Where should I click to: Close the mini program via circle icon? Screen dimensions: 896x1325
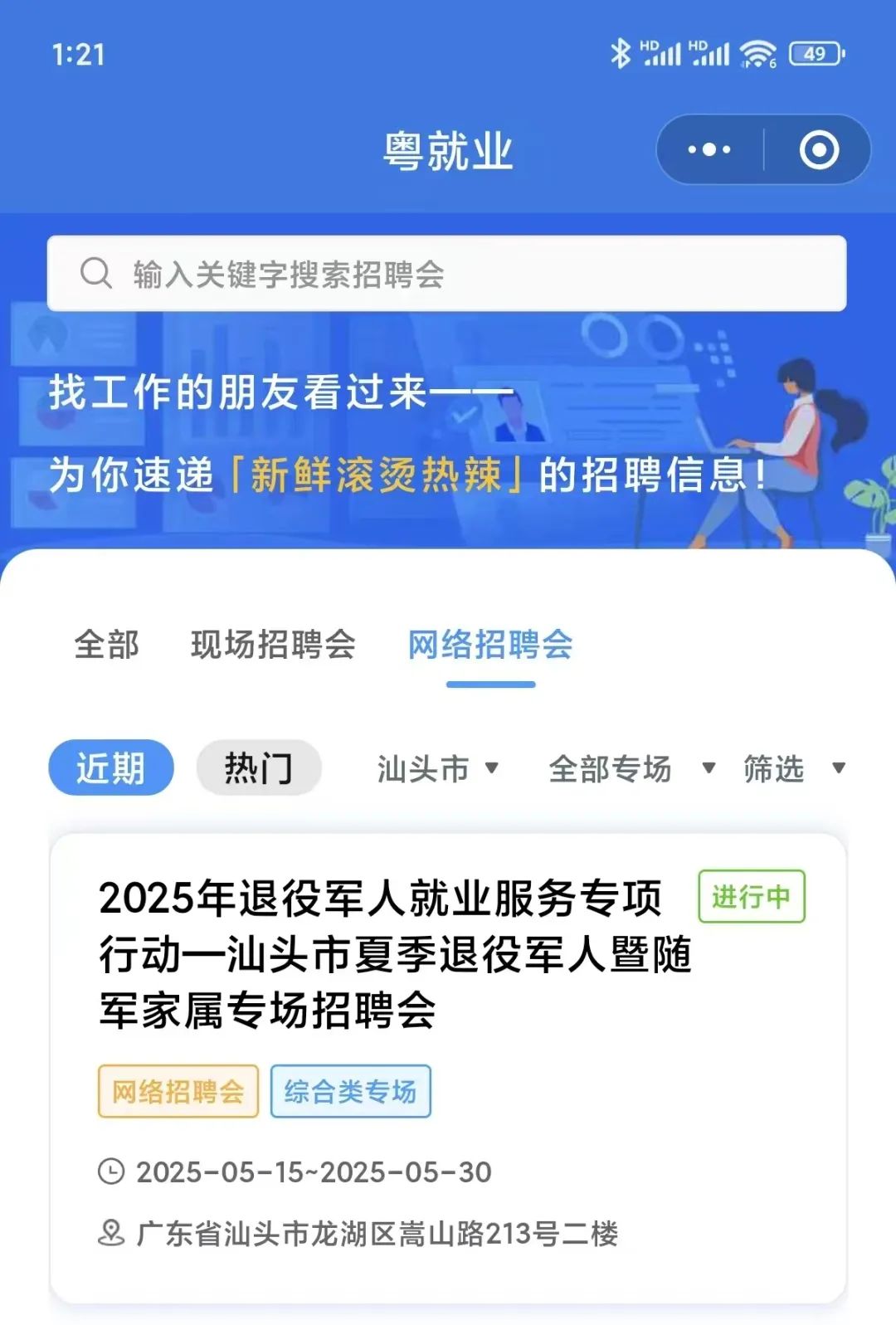(819, 150)
